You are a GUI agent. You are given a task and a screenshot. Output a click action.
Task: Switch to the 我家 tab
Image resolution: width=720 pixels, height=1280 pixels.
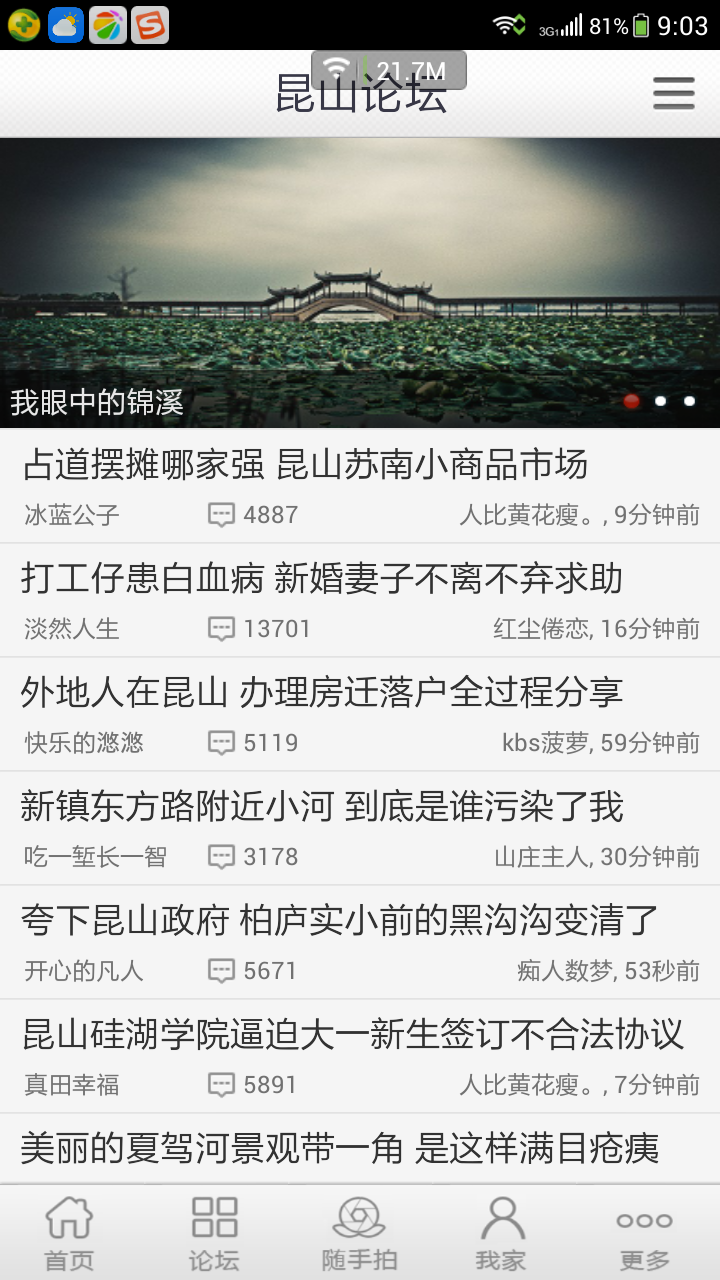click(x=502, y=1233)
